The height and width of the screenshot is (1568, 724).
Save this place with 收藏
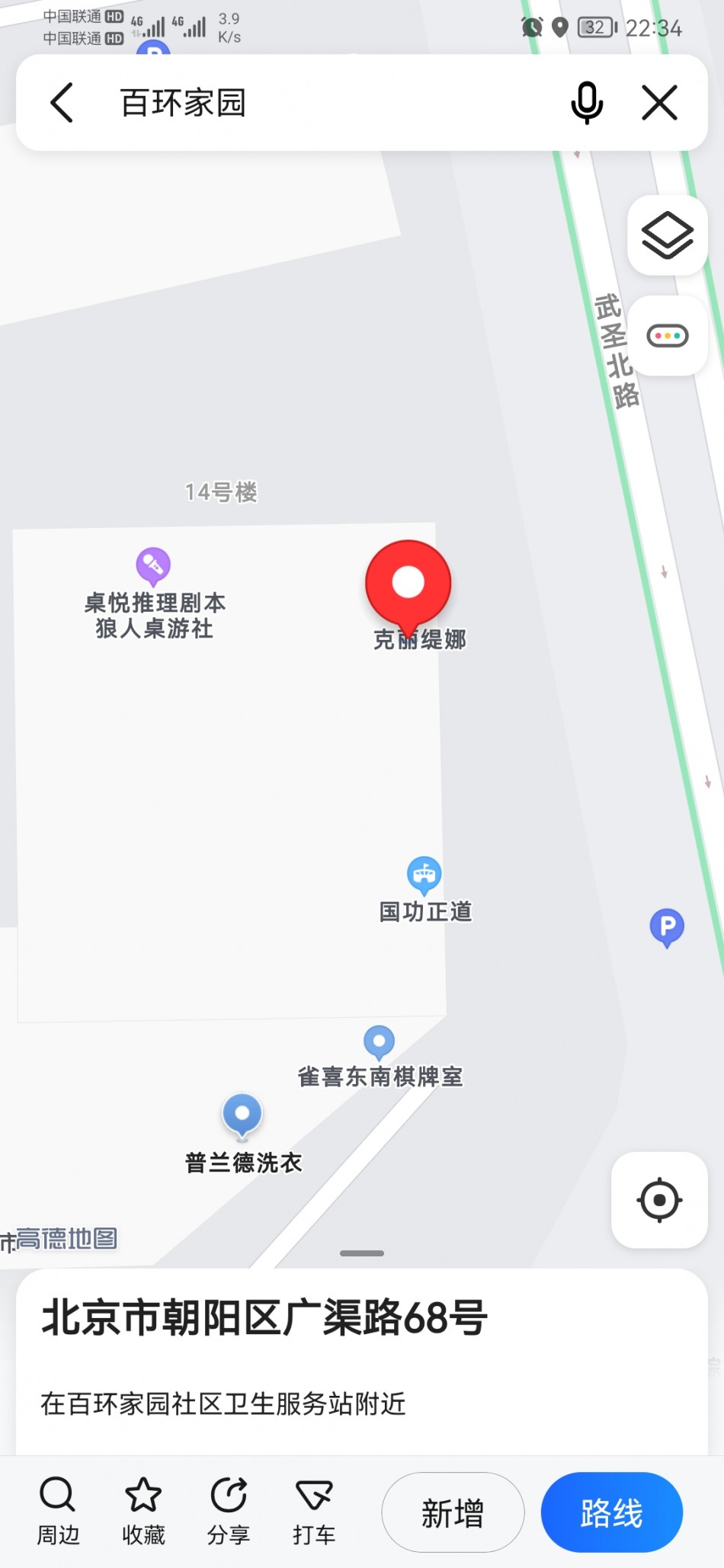[143, 1512]
